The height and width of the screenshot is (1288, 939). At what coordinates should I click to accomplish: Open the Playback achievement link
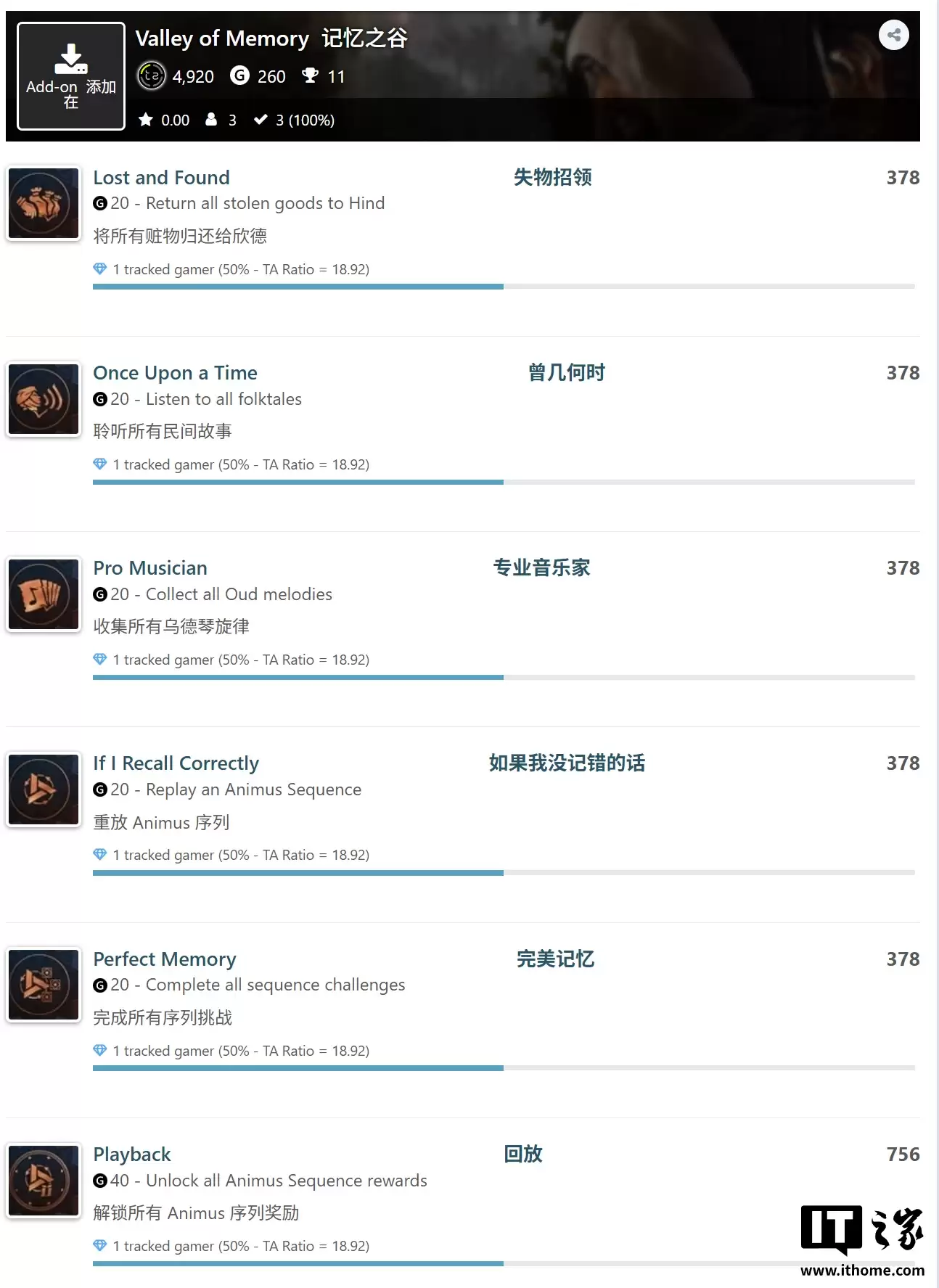[132, 1154]
